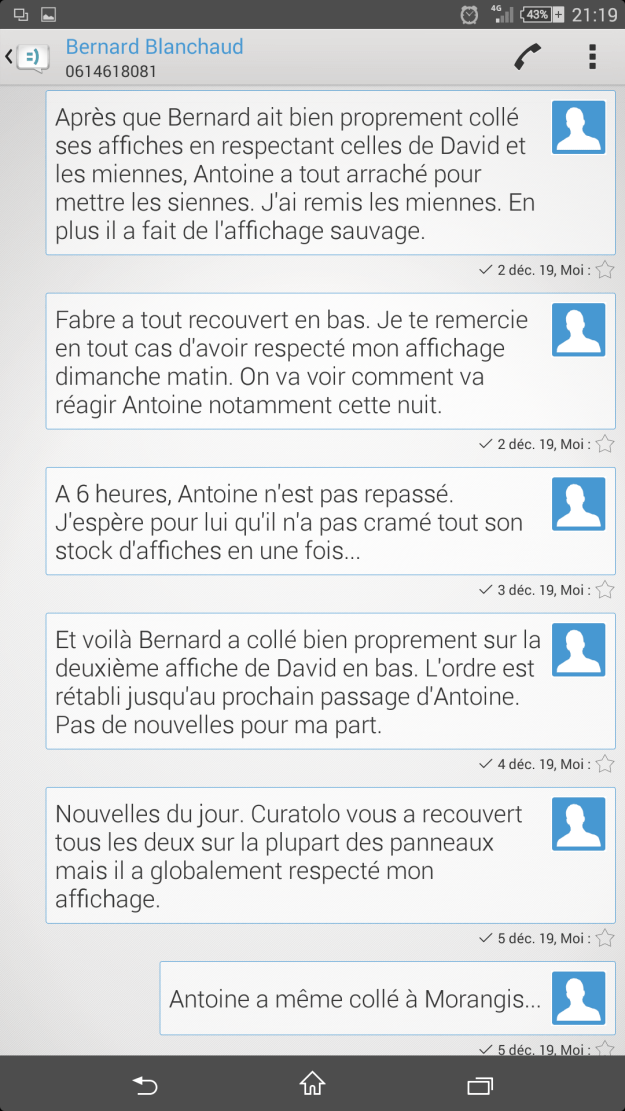Screen dimensions: 625x1111
Task: Star the message starting "Nouvelles du jour"
Action: tap(604, 938)
